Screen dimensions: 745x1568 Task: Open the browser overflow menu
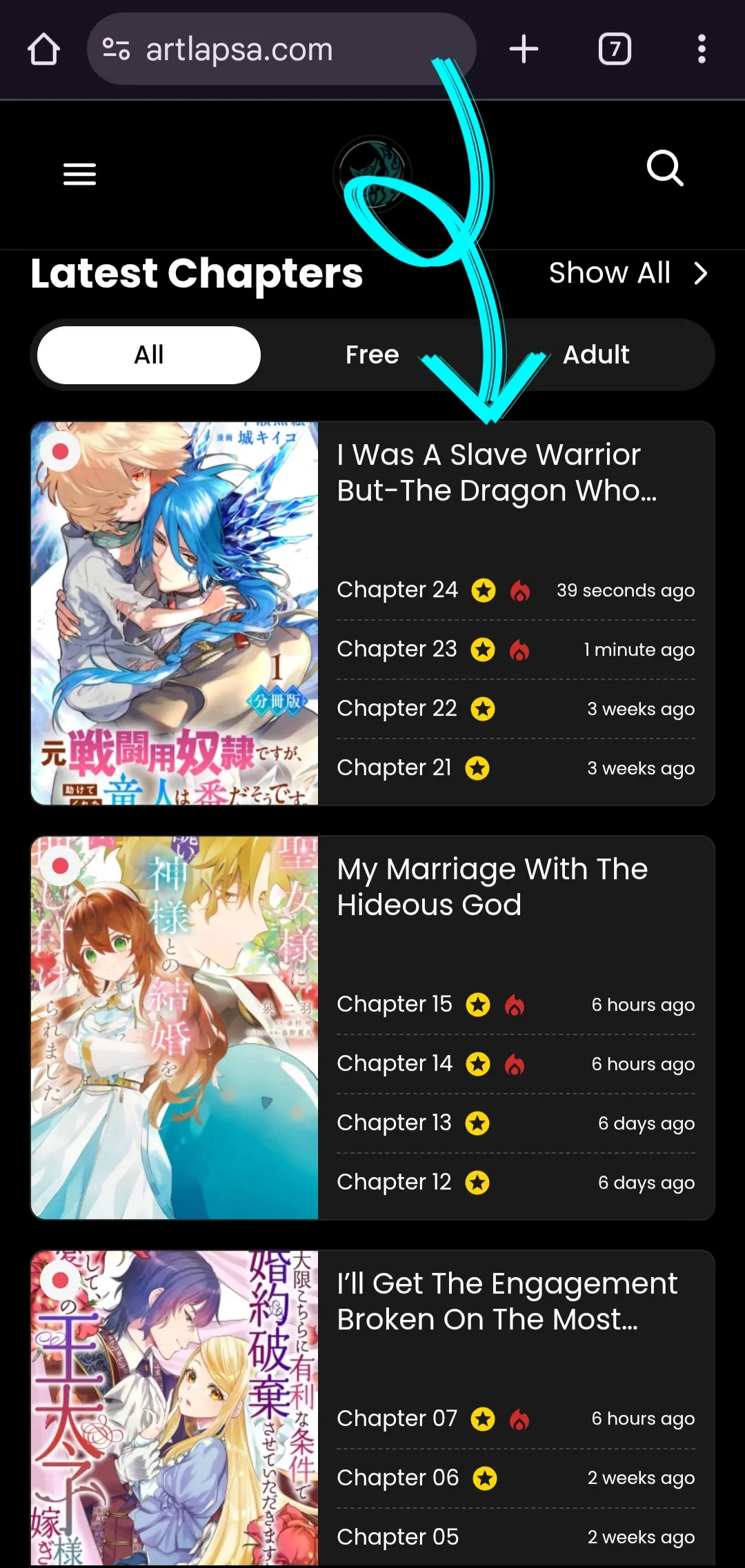(x=702, y=50)
